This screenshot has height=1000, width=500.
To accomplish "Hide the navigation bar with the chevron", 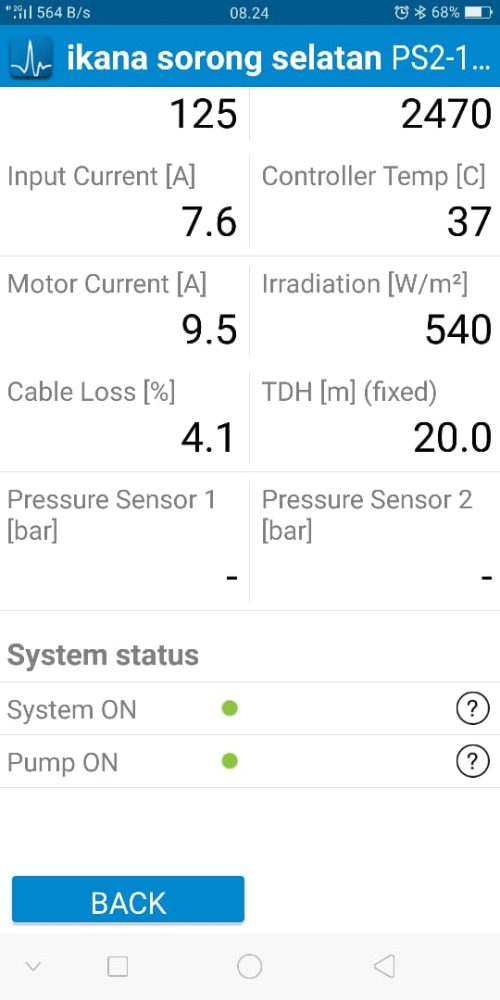I will point(33,966).
